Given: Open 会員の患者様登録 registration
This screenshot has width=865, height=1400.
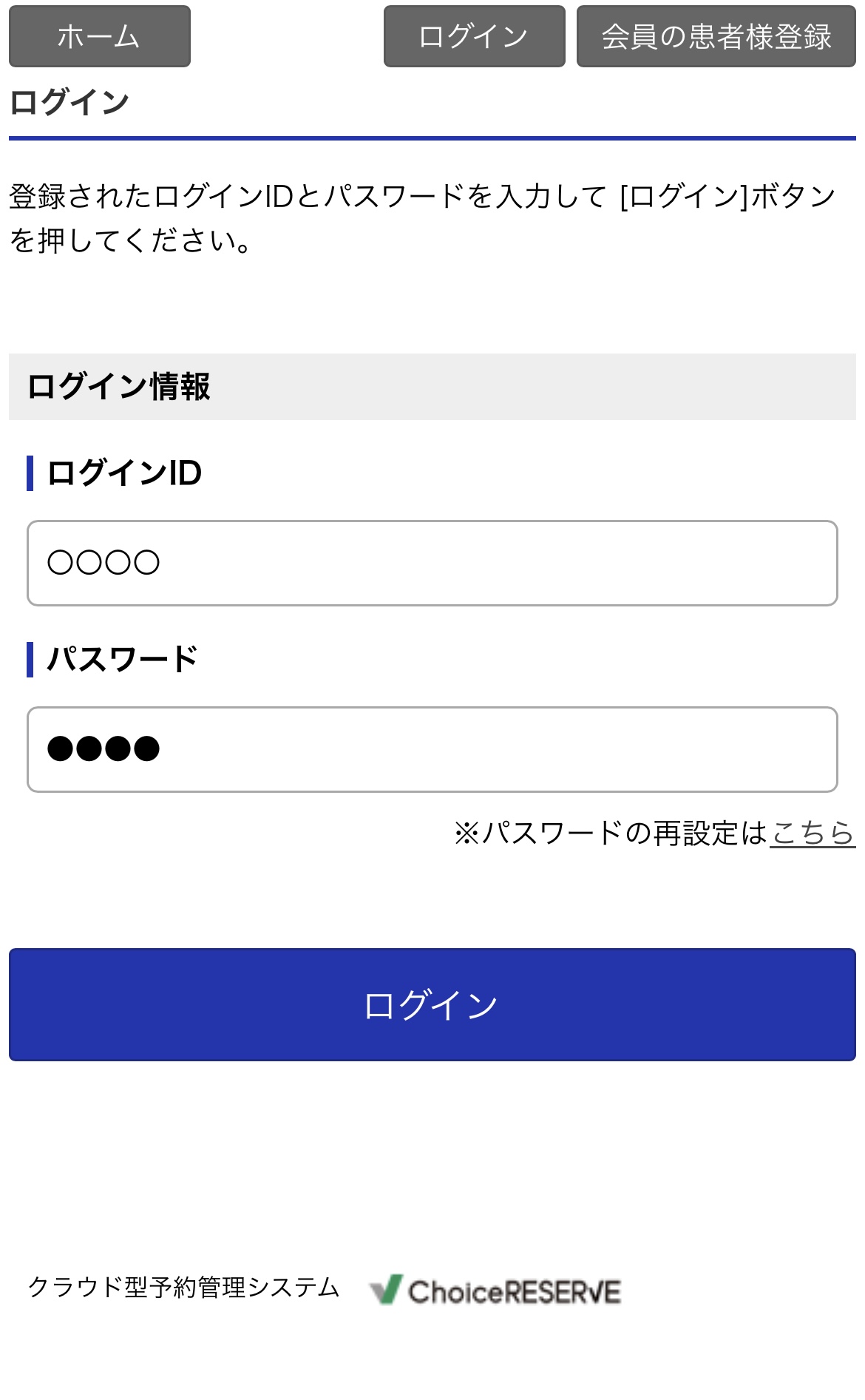Looking at the screenshot, I should click(x=716, y=36).
